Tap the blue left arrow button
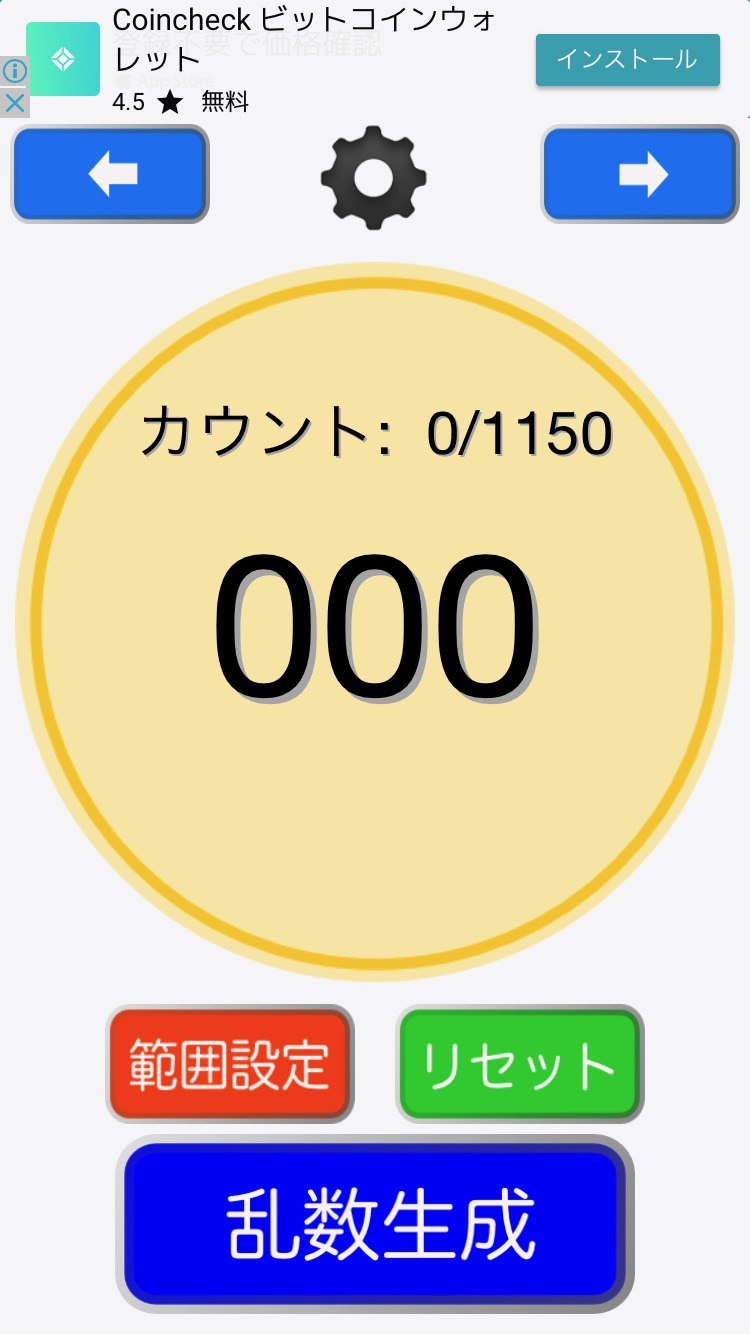This screenshot has width=750, height=1334. click(110, 175)
